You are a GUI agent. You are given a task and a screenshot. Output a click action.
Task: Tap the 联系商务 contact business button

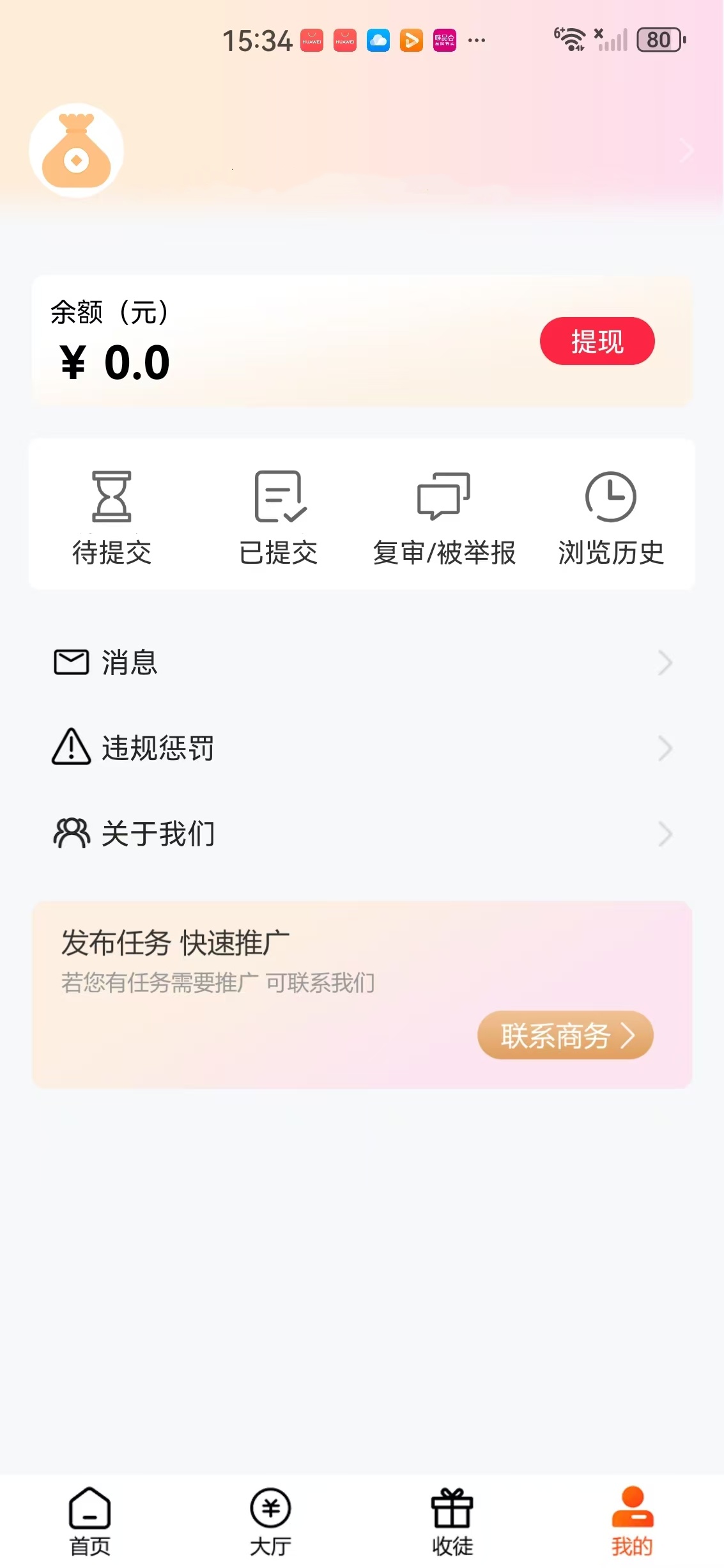(565, 1036)
